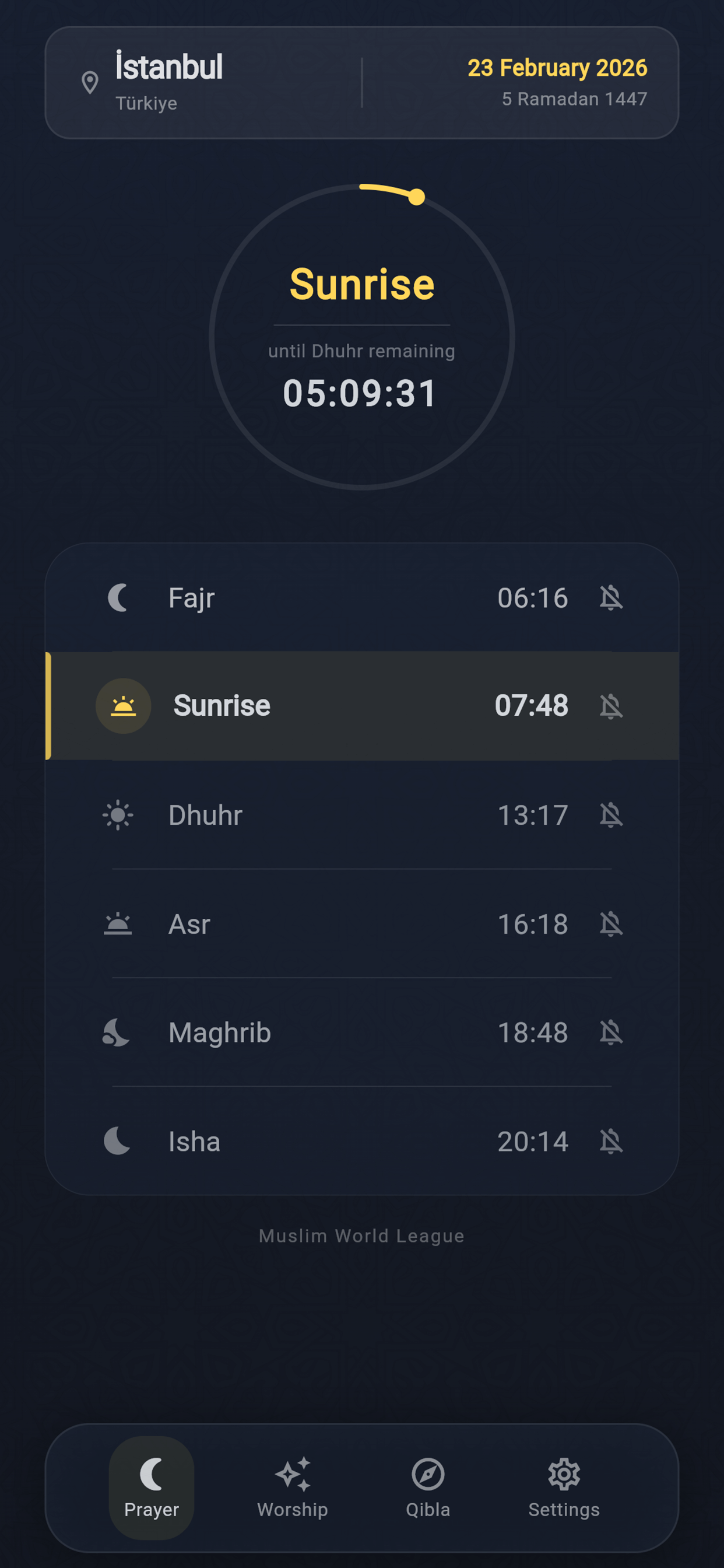Screen dimensions: 724x1568
Task: Open the Muslim World League calculation method
Action: 361,1235
